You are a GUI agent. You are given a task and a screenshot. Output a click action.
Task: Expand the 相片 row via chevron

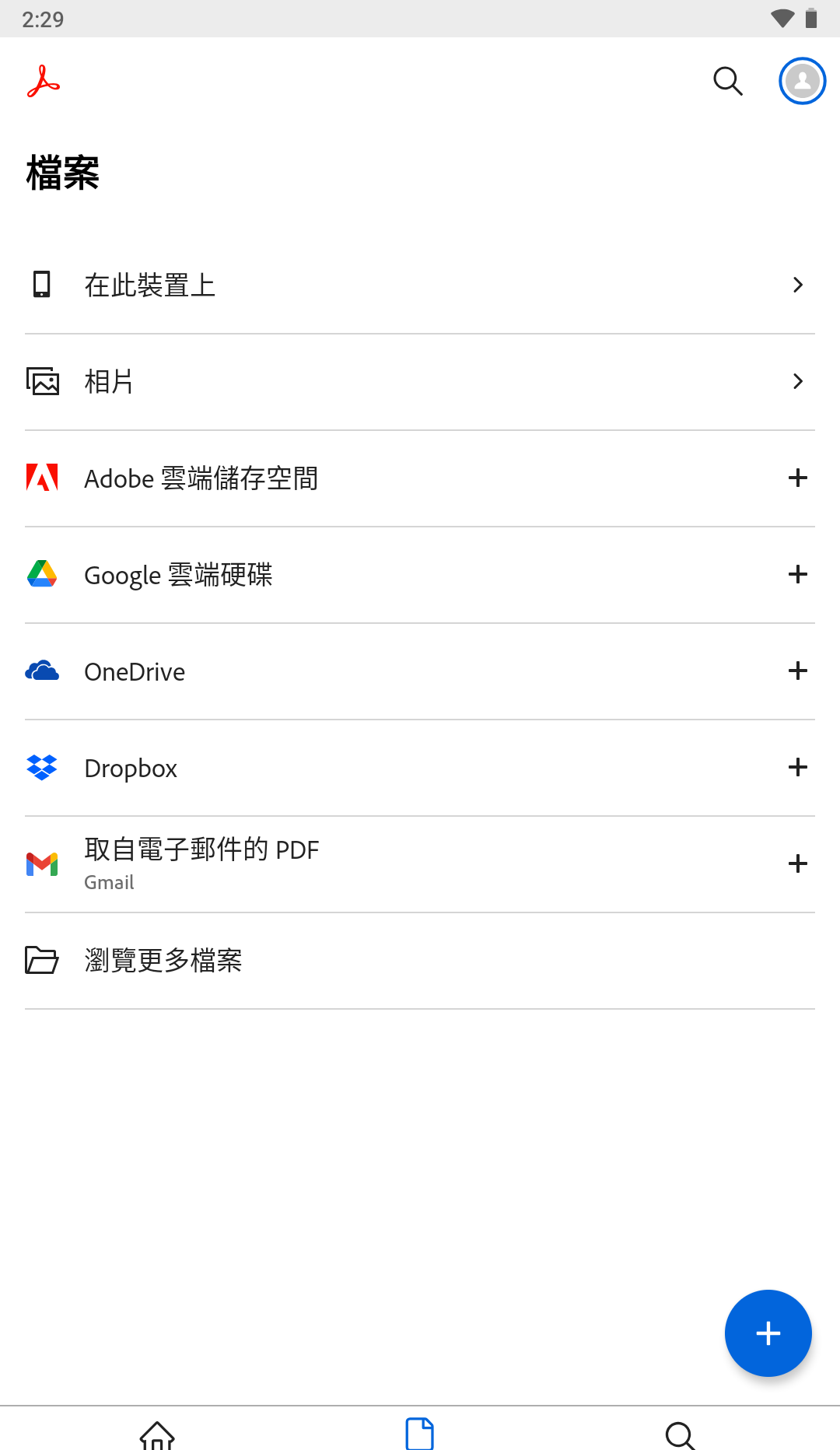pos(797,381)
